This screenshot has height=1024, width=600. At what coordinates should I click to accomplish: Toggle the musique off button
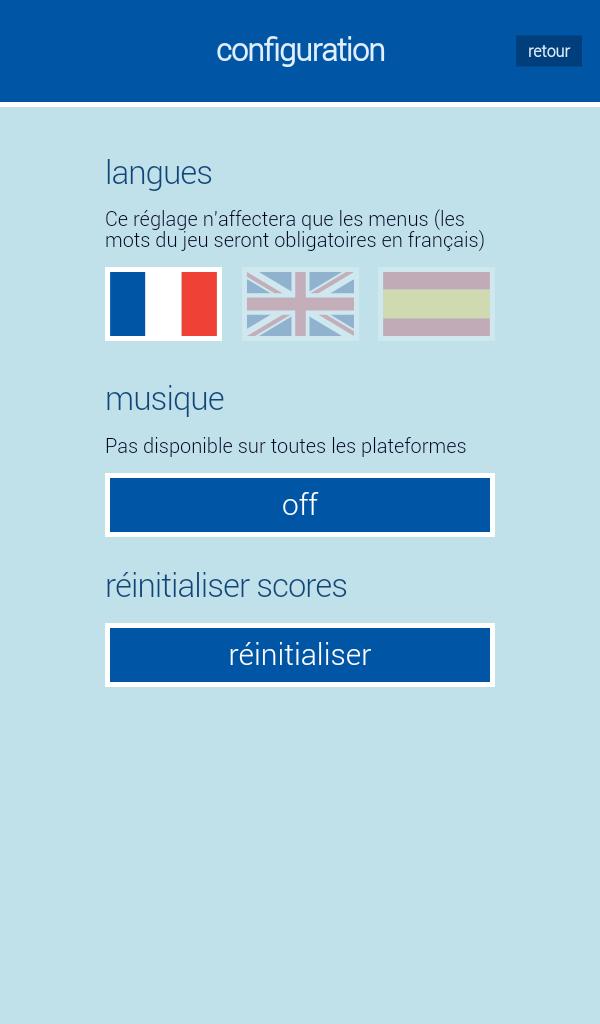[300, 505]
